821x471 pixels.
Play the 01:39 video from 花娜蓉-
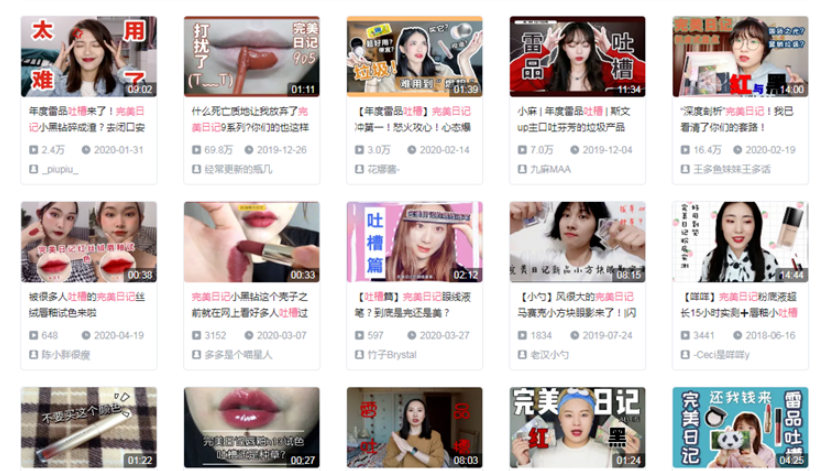(x=414, y=56)
